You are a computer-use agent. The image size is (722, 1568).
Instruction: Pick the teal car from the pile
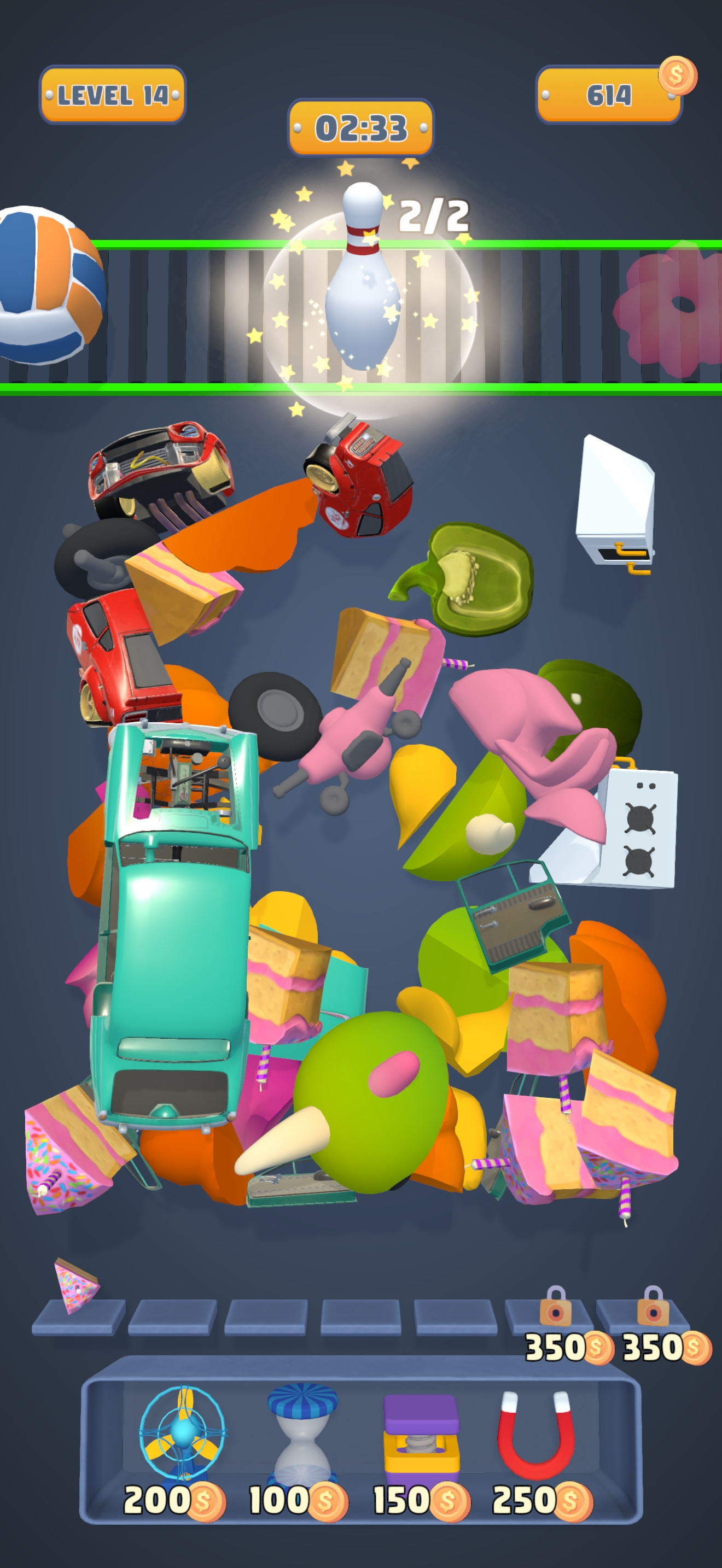tap(173, 925)
